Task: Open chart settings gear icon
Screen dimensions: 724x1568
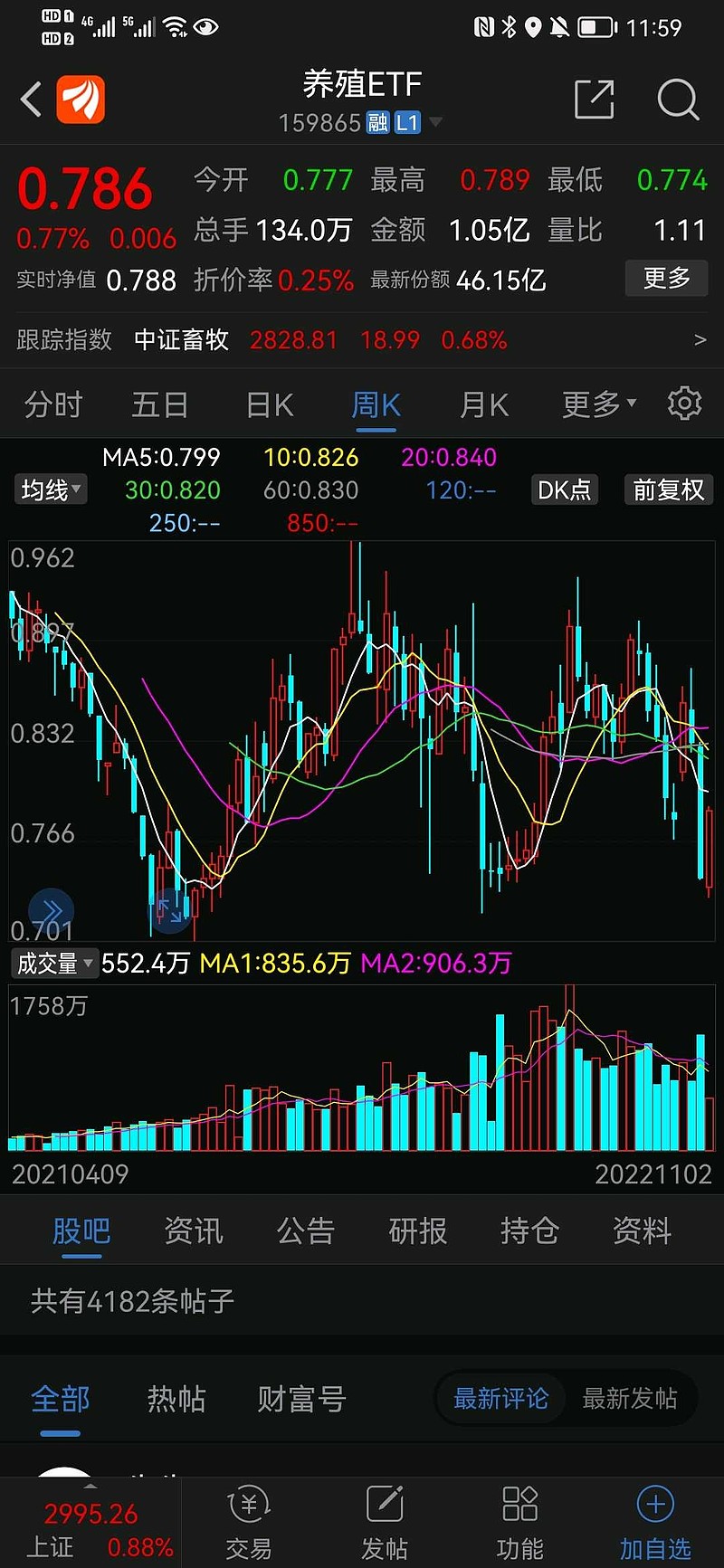Action: coord(684,403)
